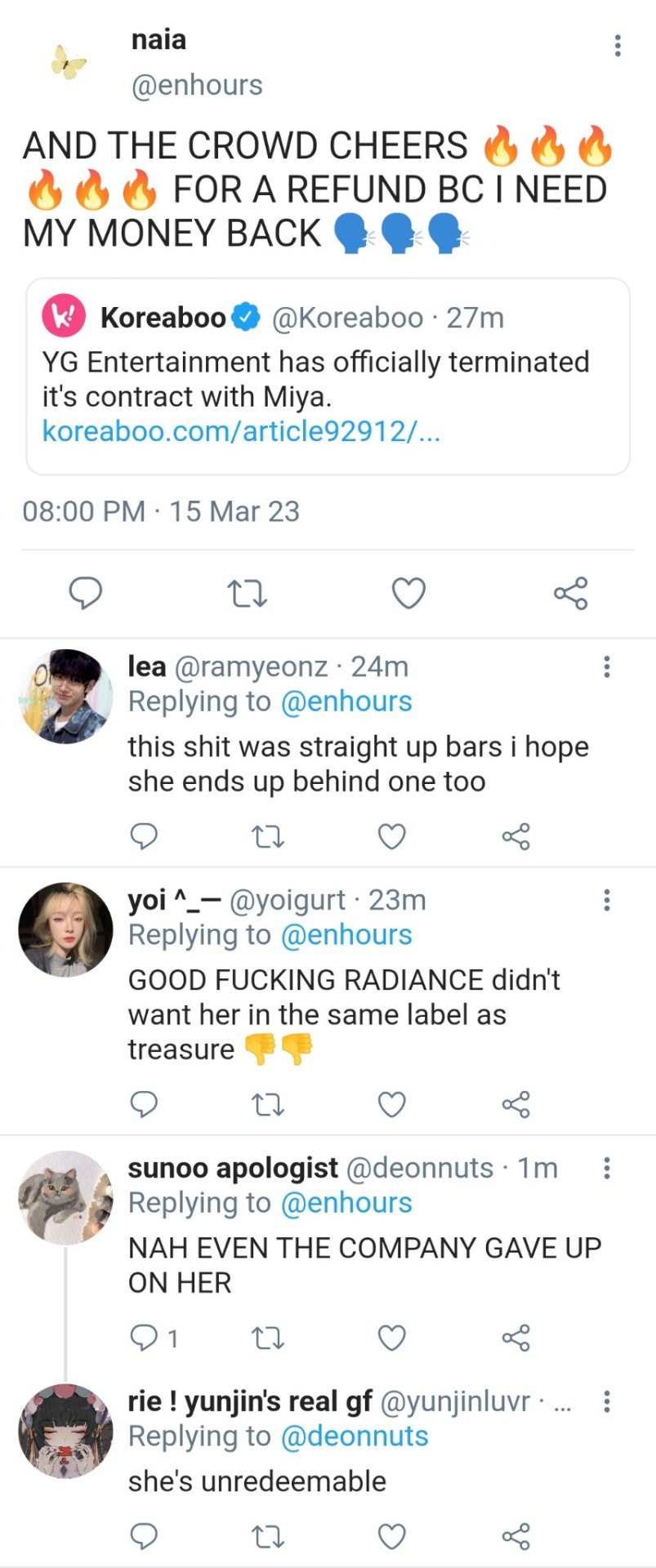Open the koreaboo.com article link
Viewport: 656px width, 1568px height.
241,431
